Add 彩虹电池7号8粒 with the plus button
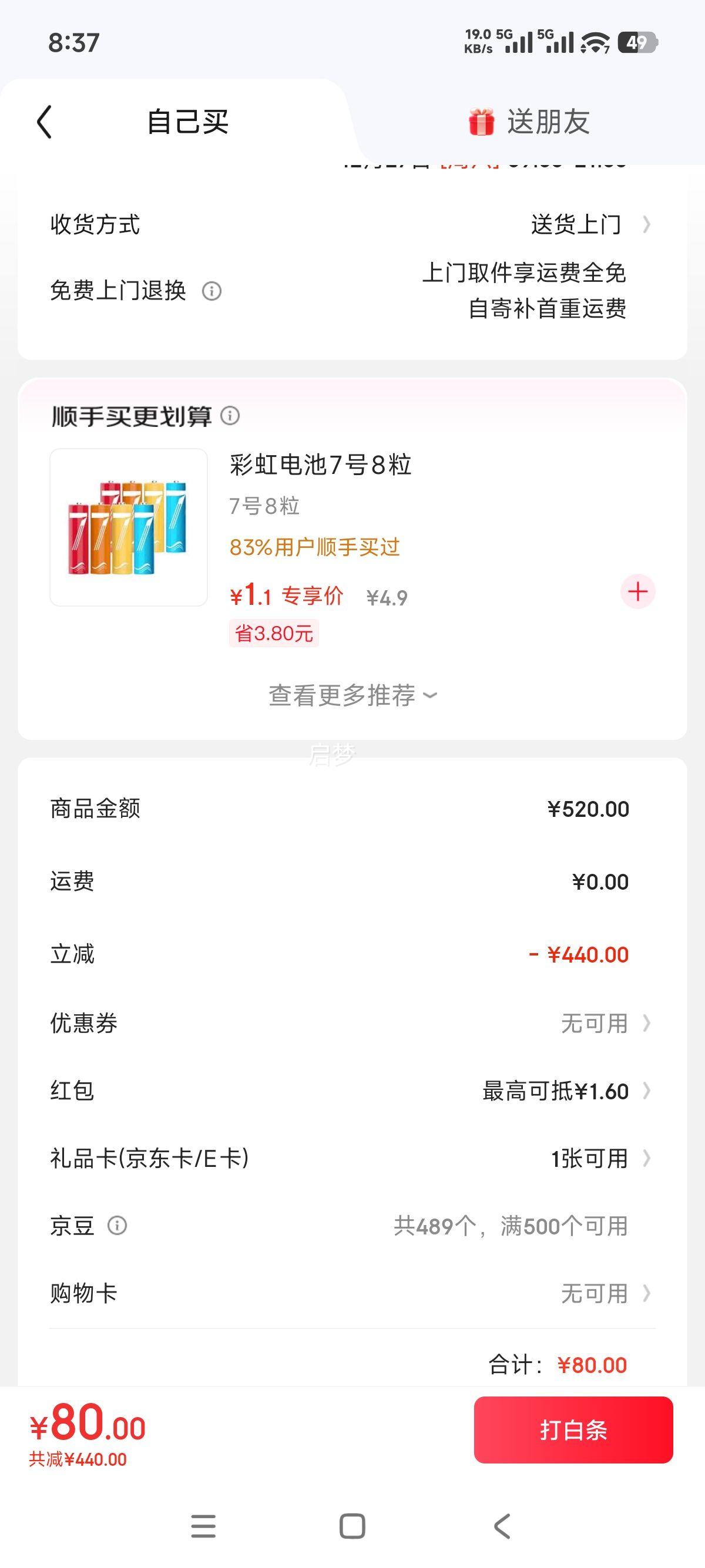This screenshot has width=705, height=1568. (x=637, y=591)
